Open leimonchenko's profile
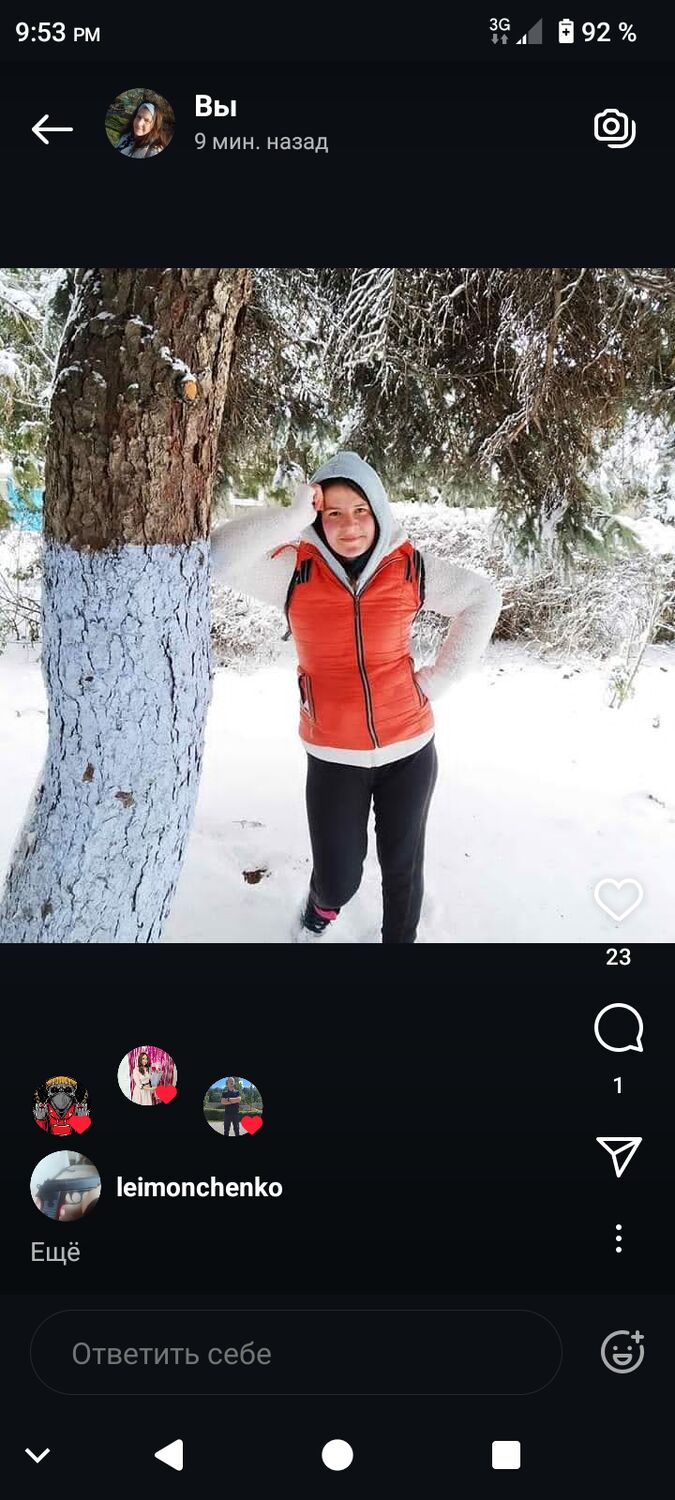The image size is (675, 1500). pyautogui.click(x=199, y=1187)
